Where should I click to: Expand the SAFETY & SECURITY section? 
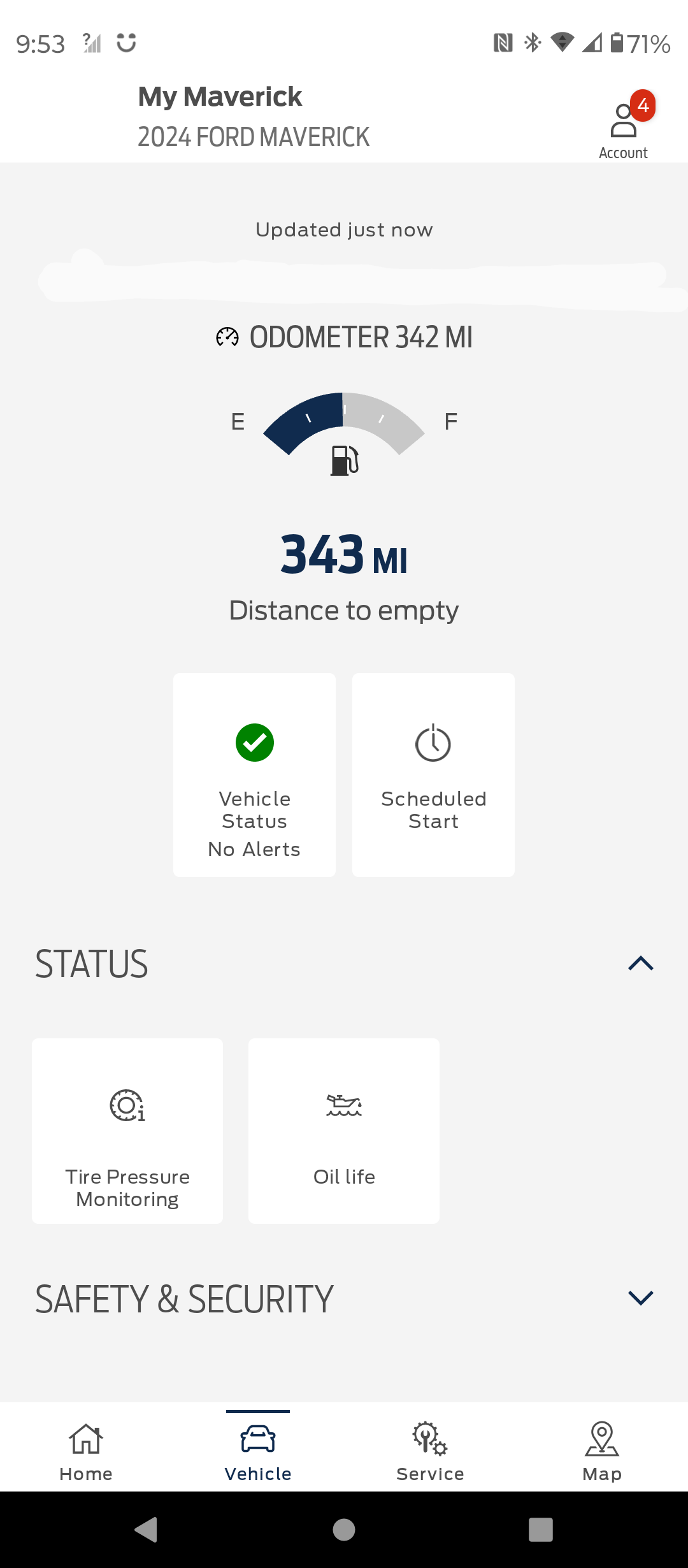(641, 1298)
